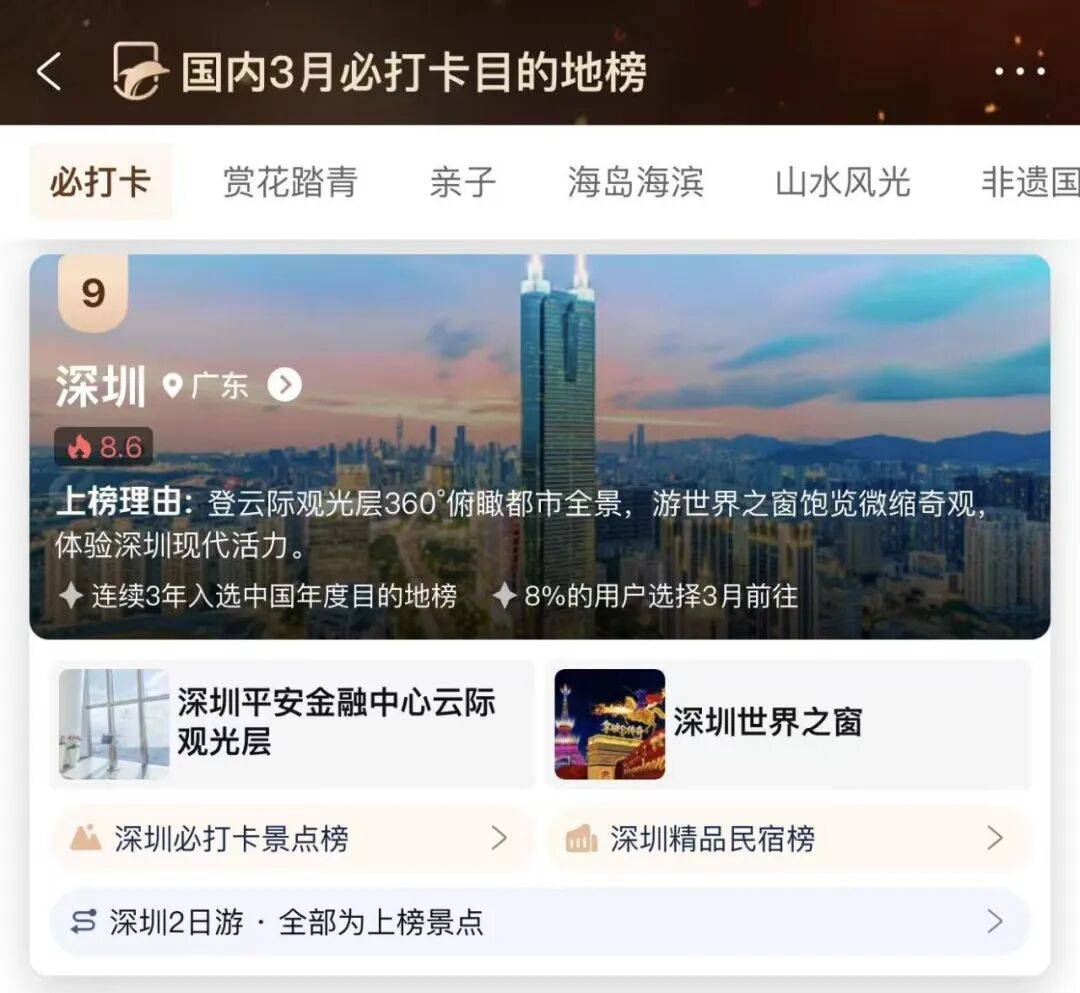Open the three-dot overflow menu
The width and height of the screenshot is (1080, 993).
(x=1019, y=71)
